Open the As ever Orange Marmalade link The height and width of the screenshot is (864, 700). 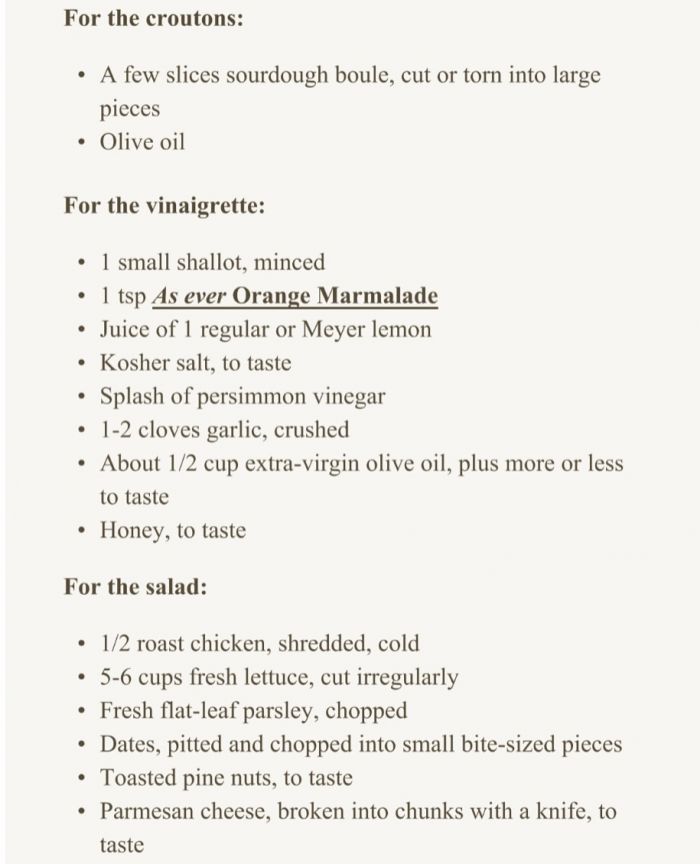click(x=294, y=297)
